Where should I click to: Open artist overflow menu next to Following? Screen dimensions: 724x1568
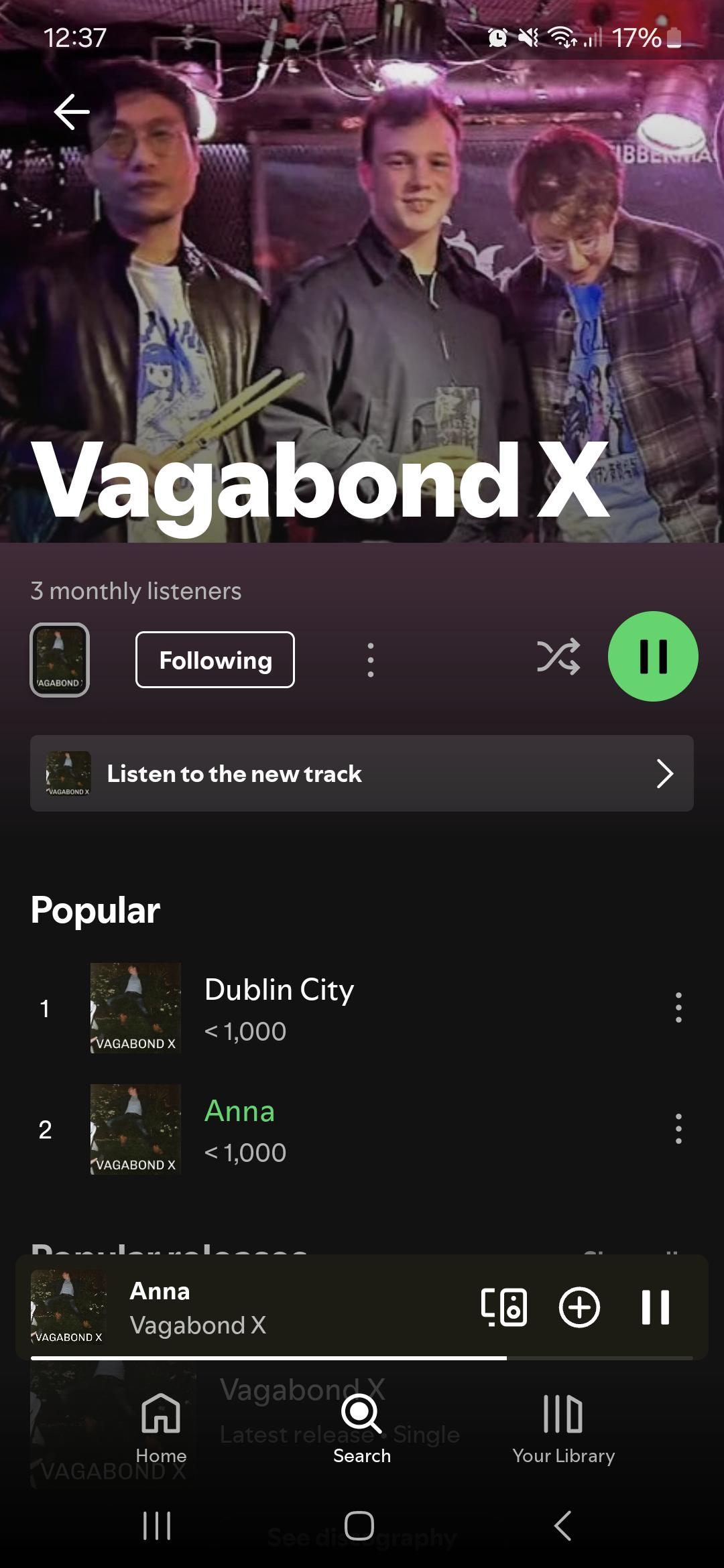tap(370, 660)
